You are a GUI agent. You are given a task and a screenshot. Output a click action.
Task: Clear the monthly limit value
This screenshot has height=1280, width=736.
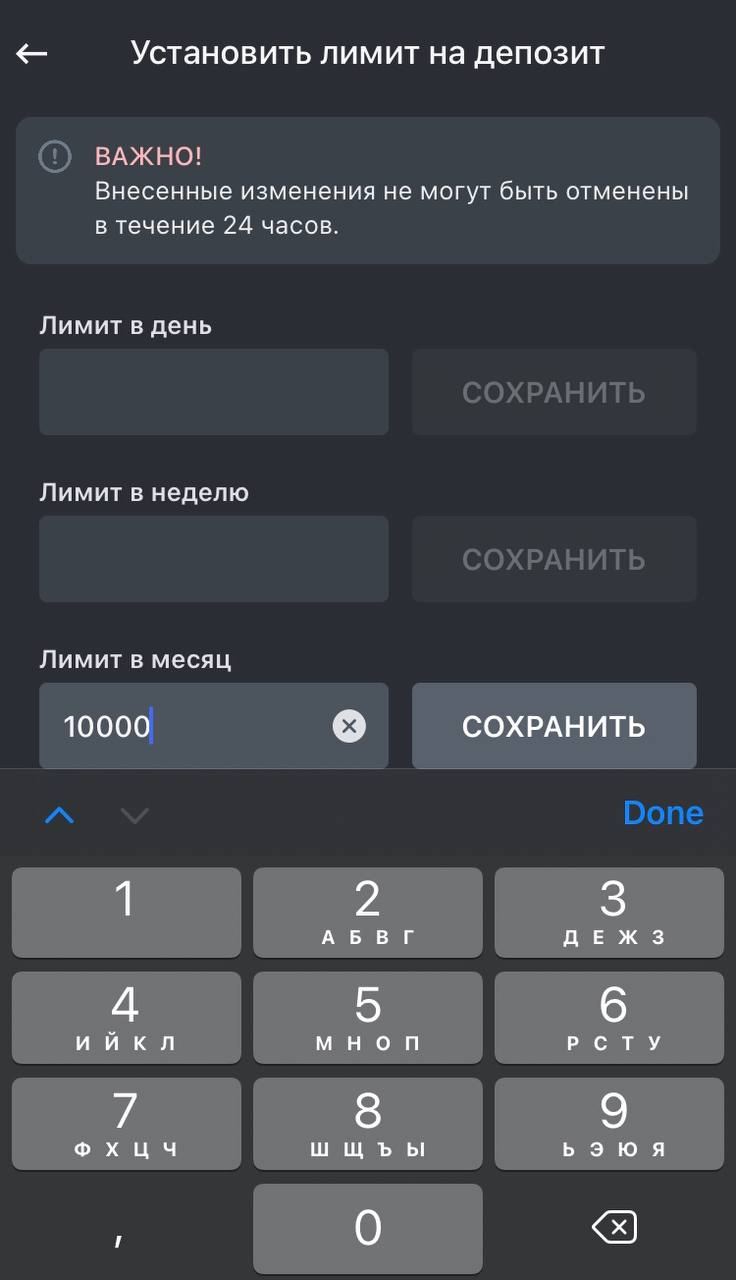[349, 726]
